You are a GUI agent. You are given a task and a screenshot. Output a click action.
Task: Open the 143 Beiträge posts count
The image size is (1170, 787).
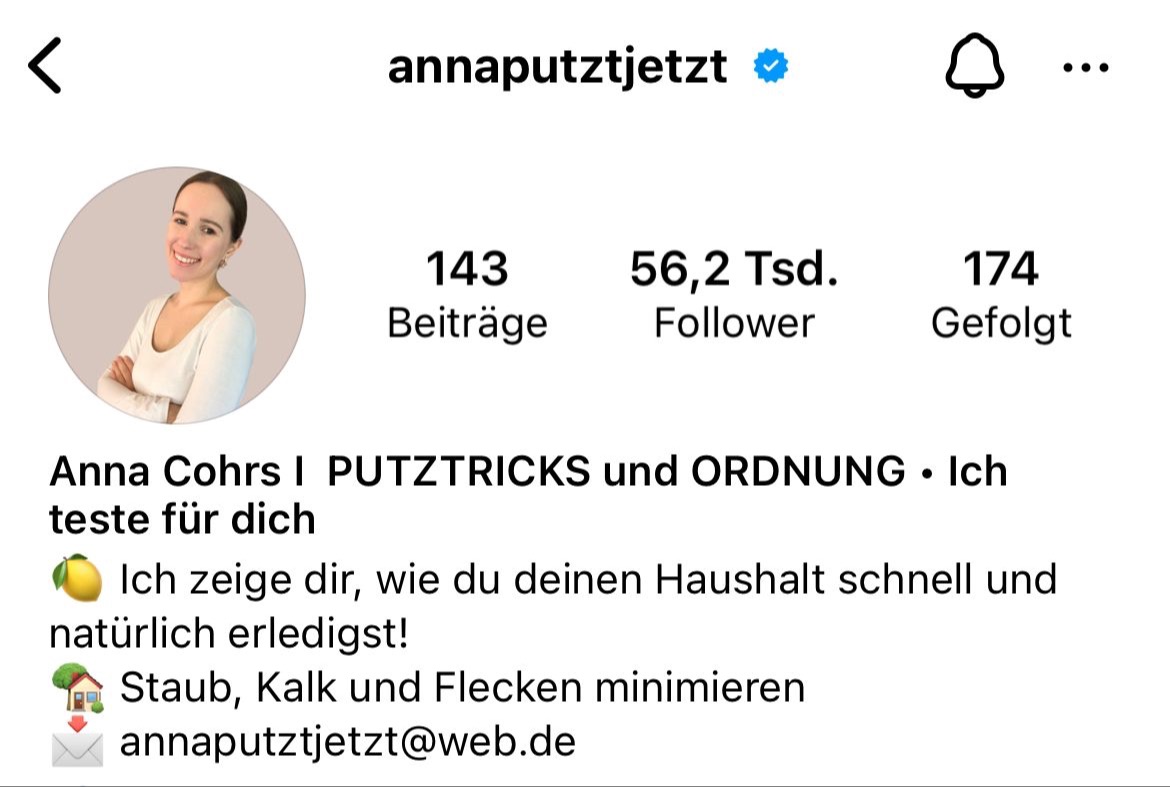[x=467, y=295]
